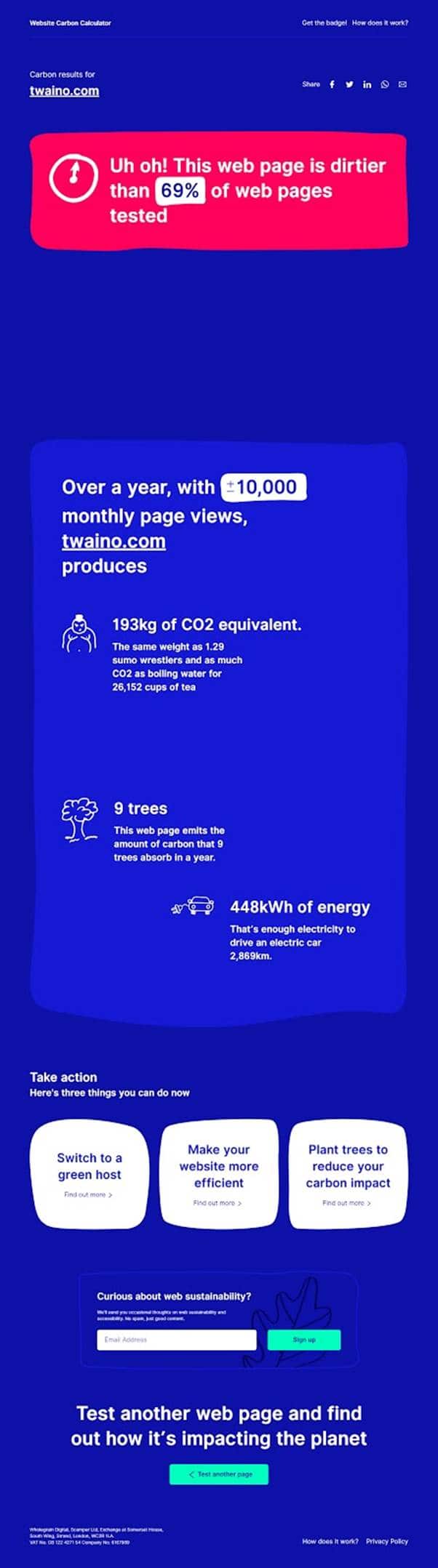Open How does it work in header
The height and width of the screenshot is (1568, 438).
tap(380, 23)
